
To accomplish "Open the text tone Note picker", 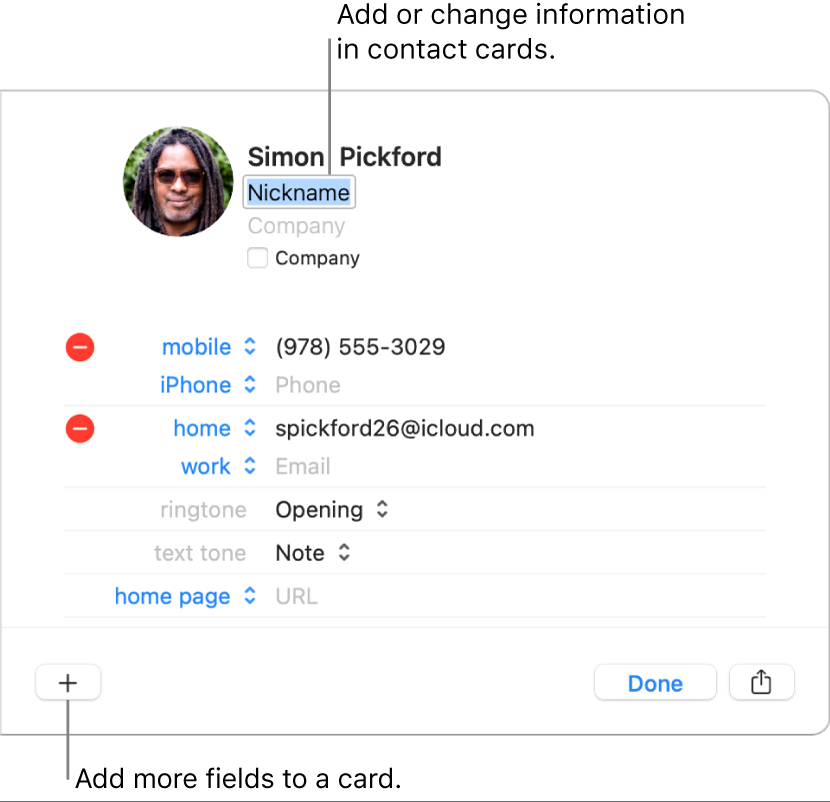I will (x=313, y=553).
